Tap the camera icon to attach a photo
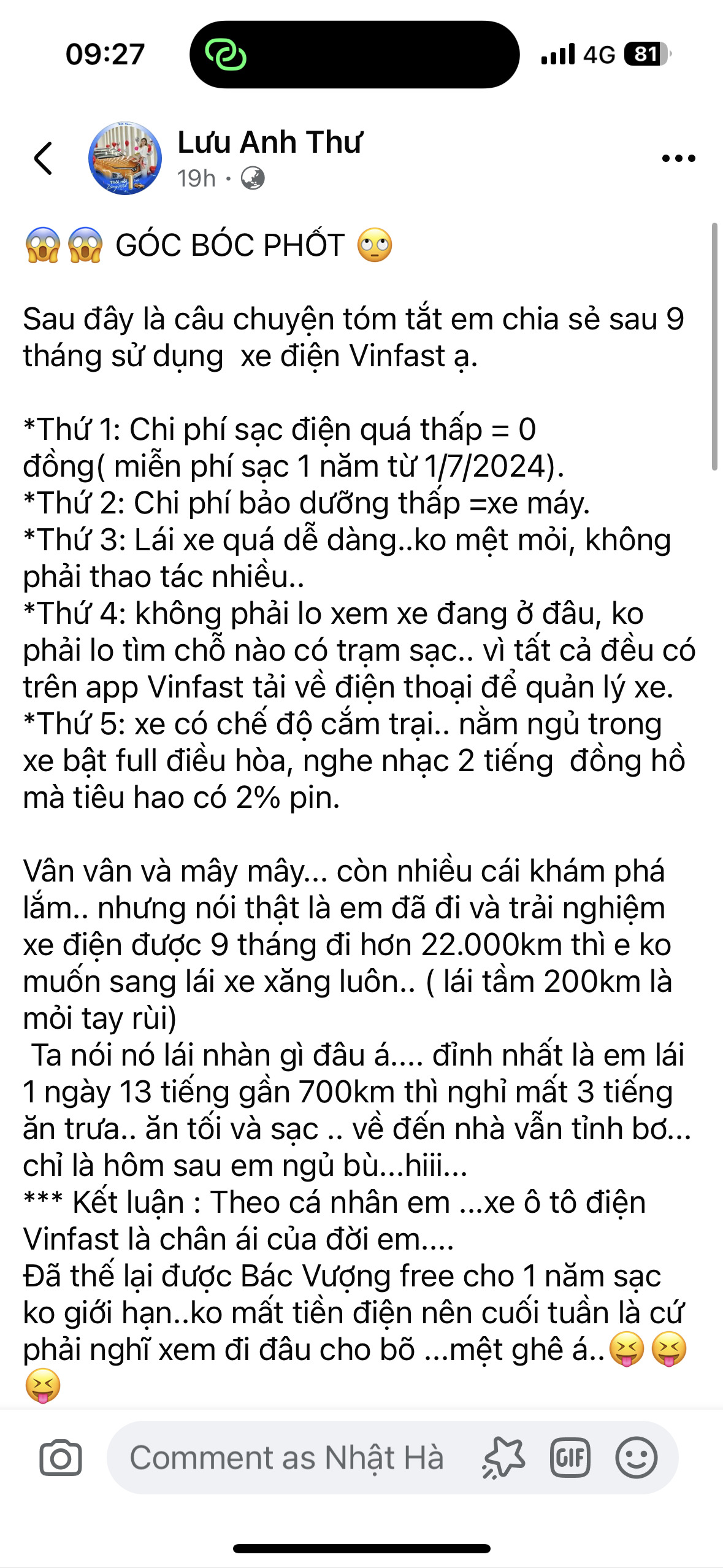Viewport: 723px width, 1568px height. [60, 1458]
